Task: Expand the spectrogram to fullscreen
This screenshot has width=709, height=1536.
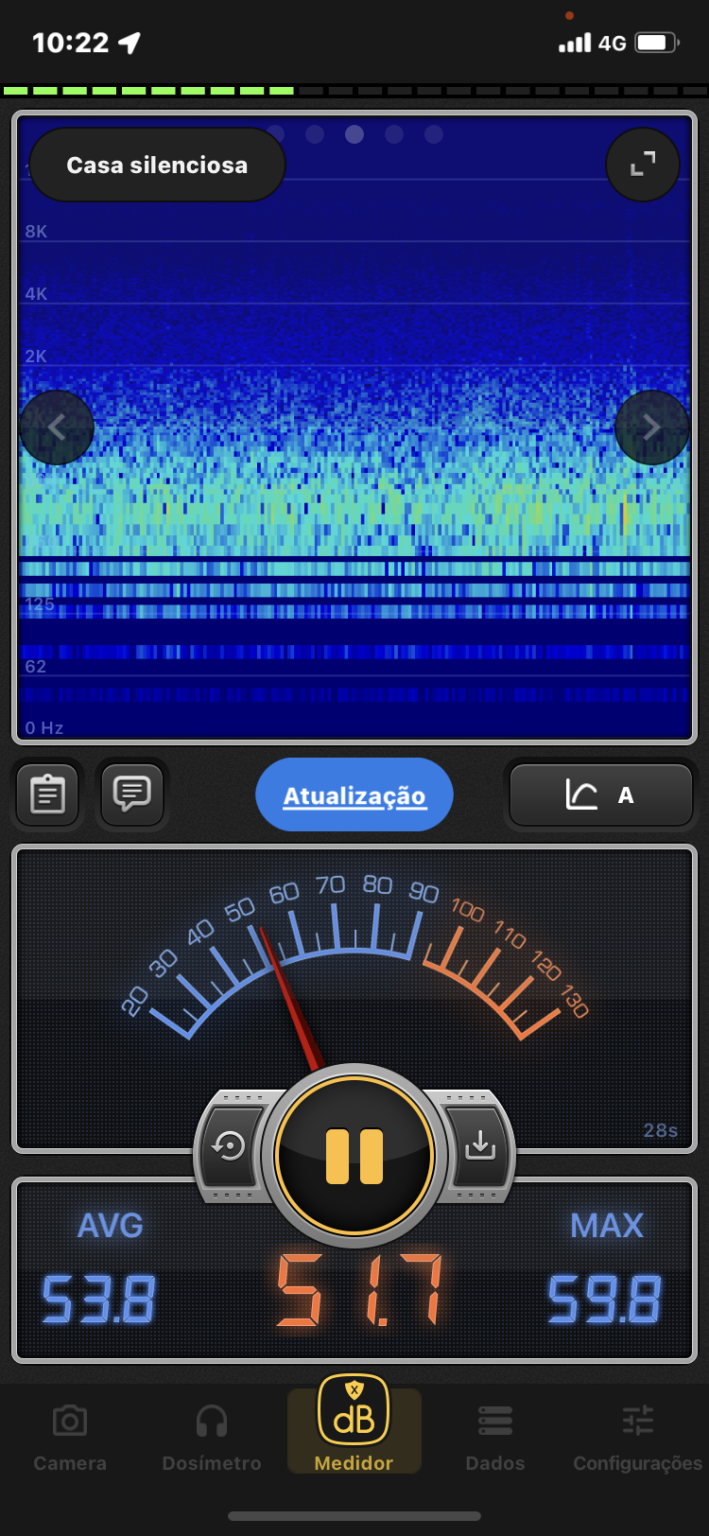Action: tap(642, 165)
